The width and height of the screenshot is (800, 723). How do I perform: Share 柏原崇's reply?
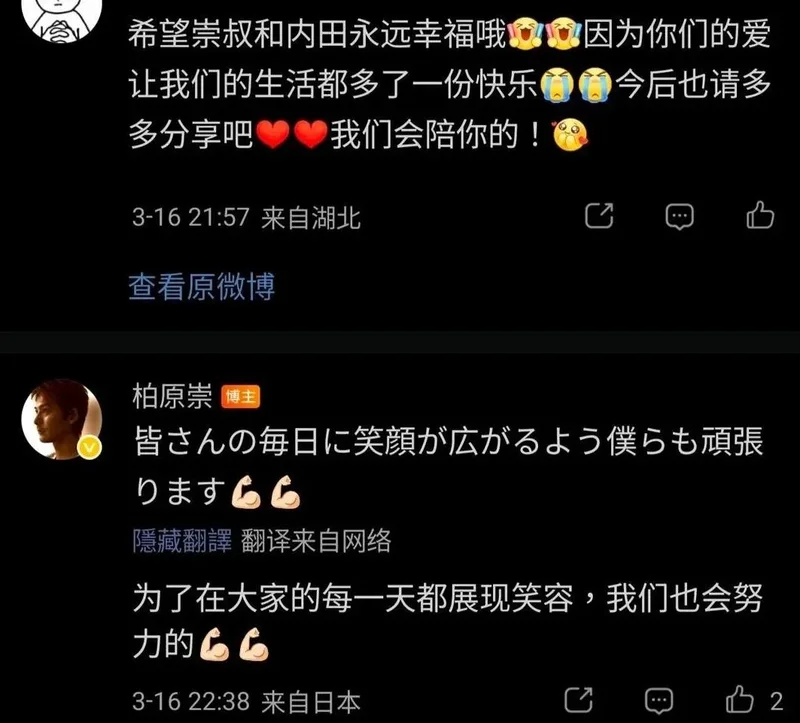pyautogui.click(x=578, y=699)
